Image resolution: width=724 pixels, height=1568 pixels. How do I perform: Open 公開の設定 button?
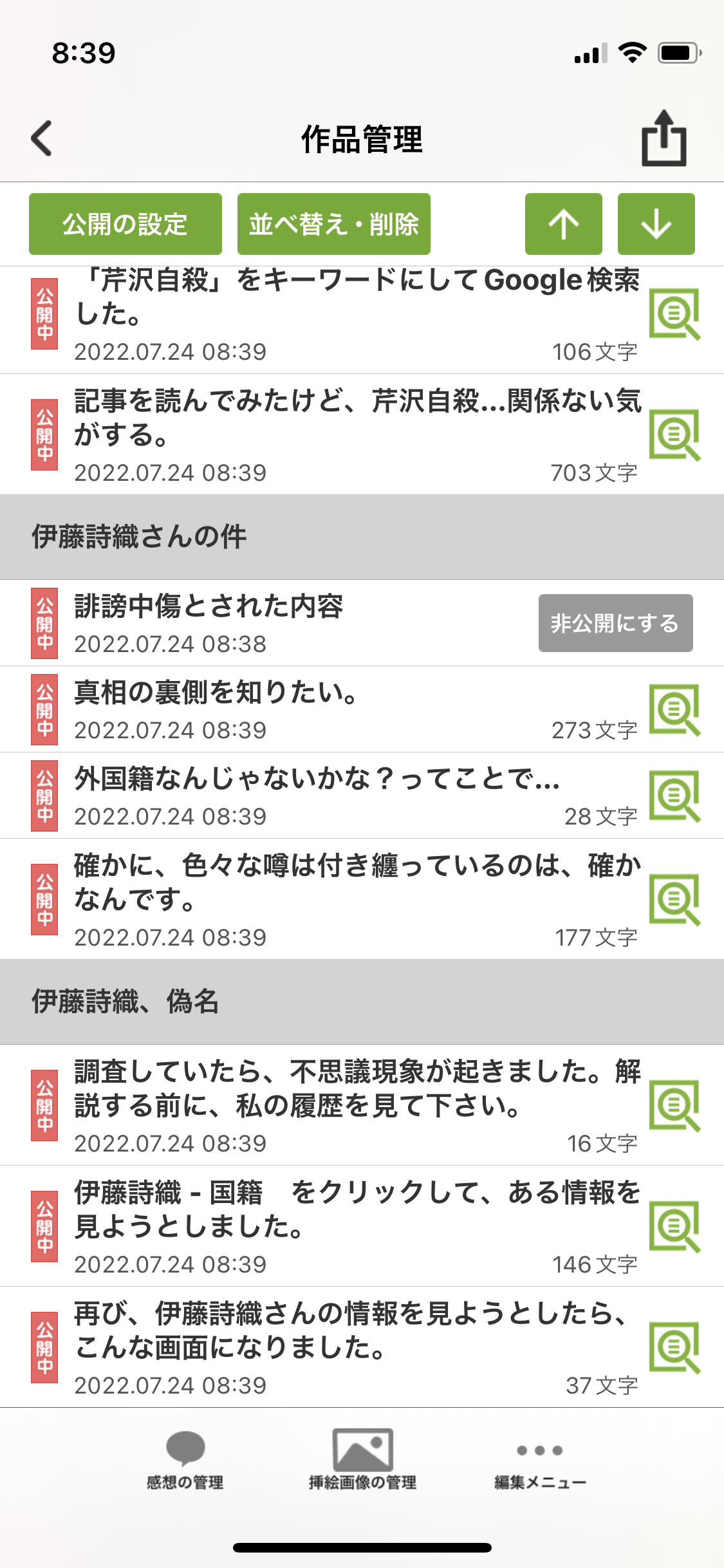point(125,224)
